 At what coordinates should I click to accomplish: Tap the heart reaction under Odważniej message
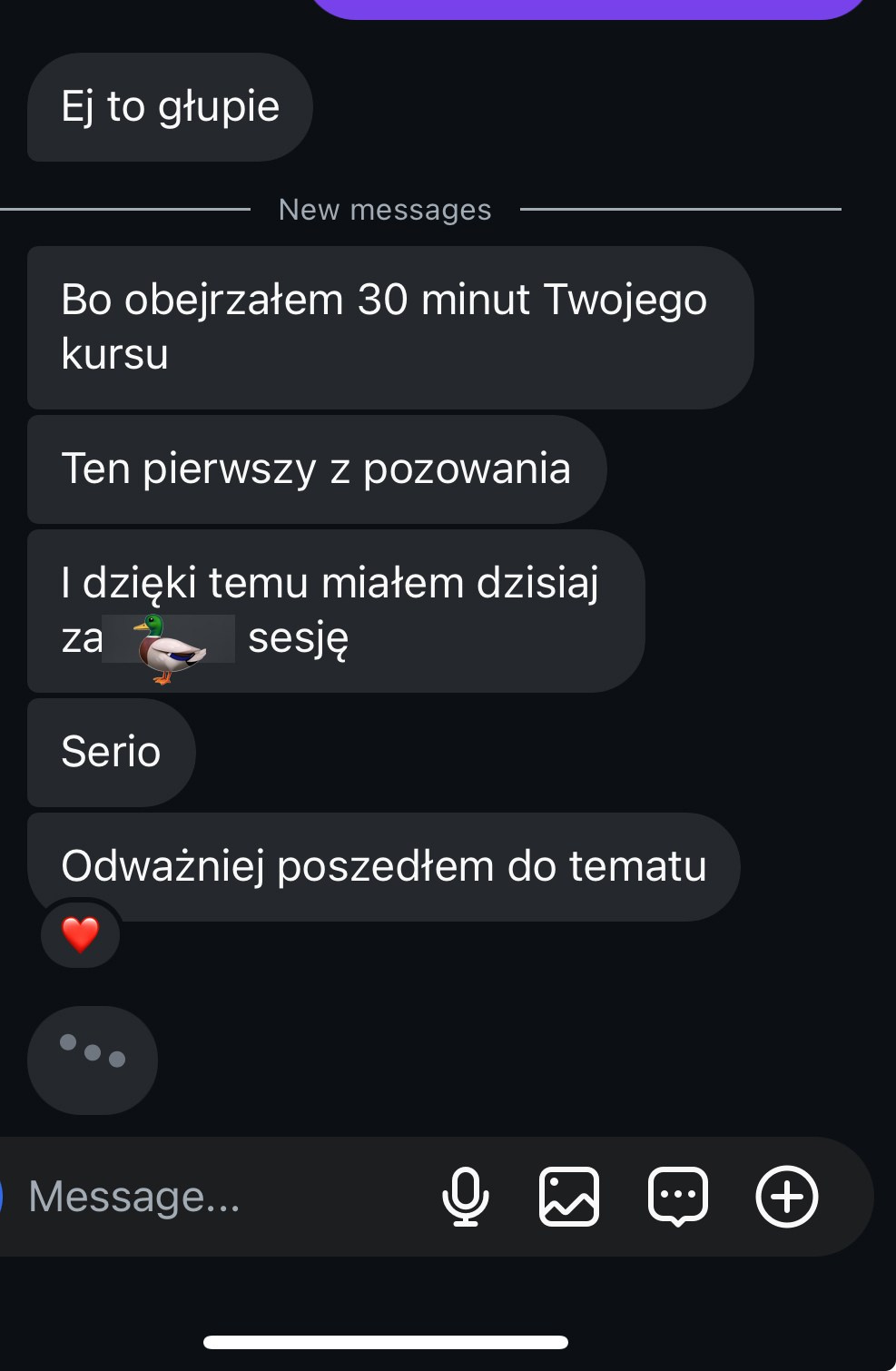tap(80, 934)
